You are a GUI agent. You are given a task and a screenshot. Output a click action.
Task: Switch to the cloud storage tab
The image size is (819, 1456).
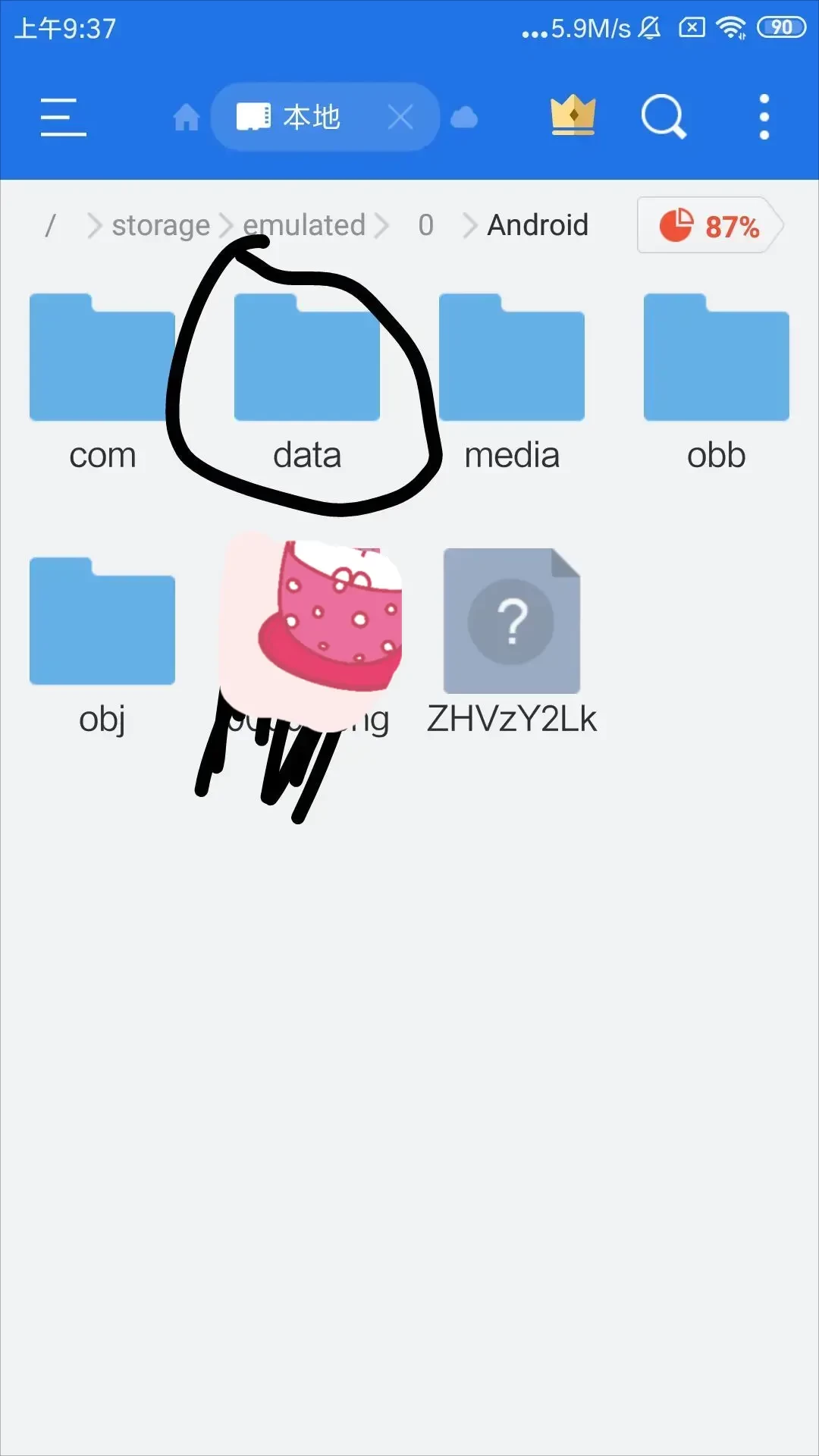464,118
